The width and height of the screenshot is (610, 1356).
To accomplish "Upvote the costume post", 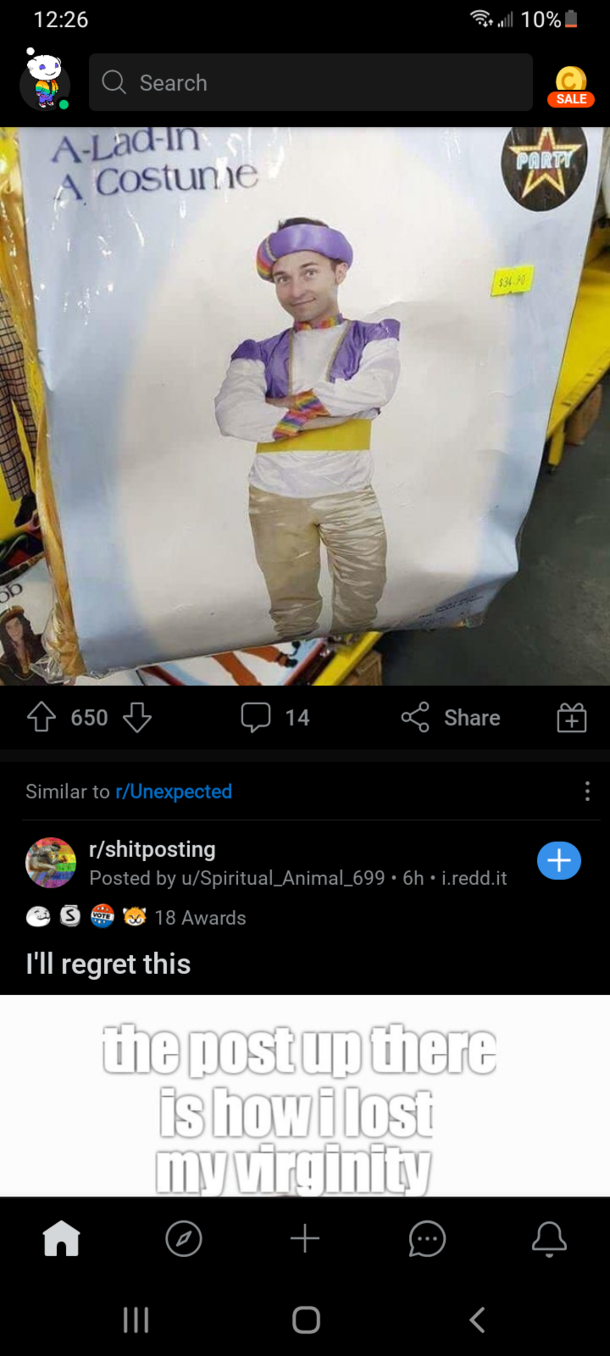I will pyautogui.click(x=41, y=717).
